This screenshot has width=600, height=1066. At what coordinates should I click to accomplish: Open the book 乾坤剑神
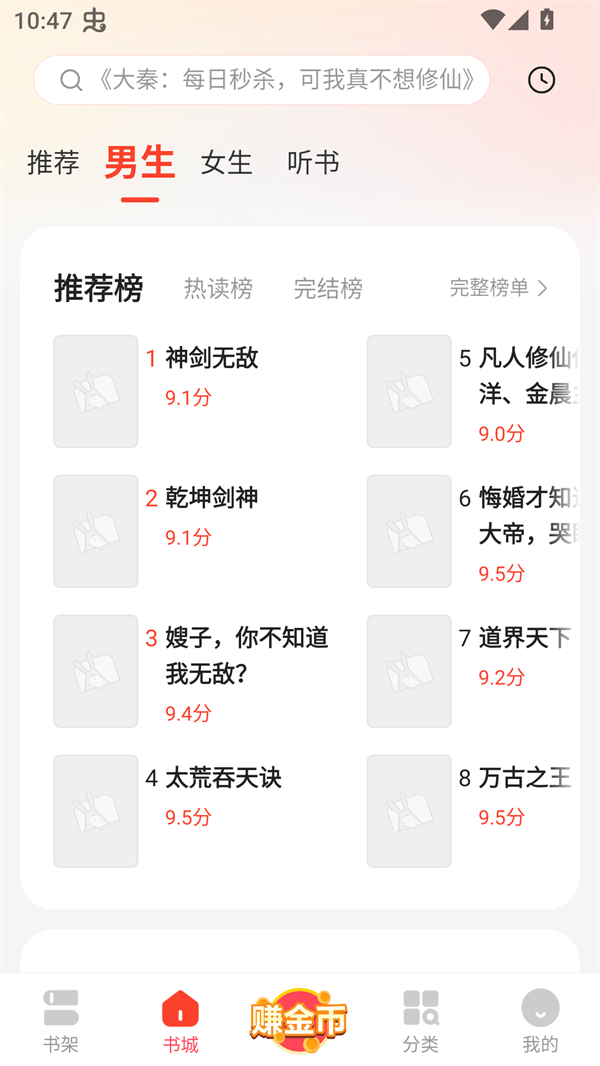[212, 498]
